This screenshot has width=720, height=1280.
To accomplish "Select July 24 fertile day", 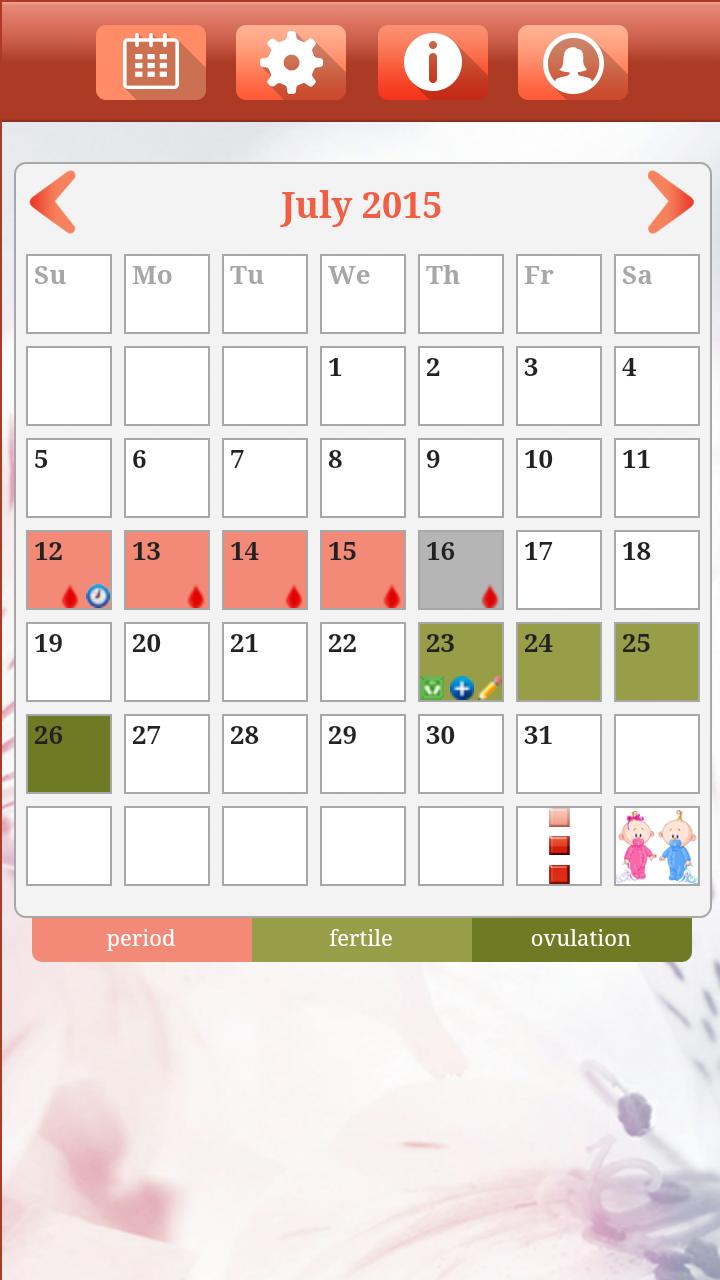I will tap(559, 662).
